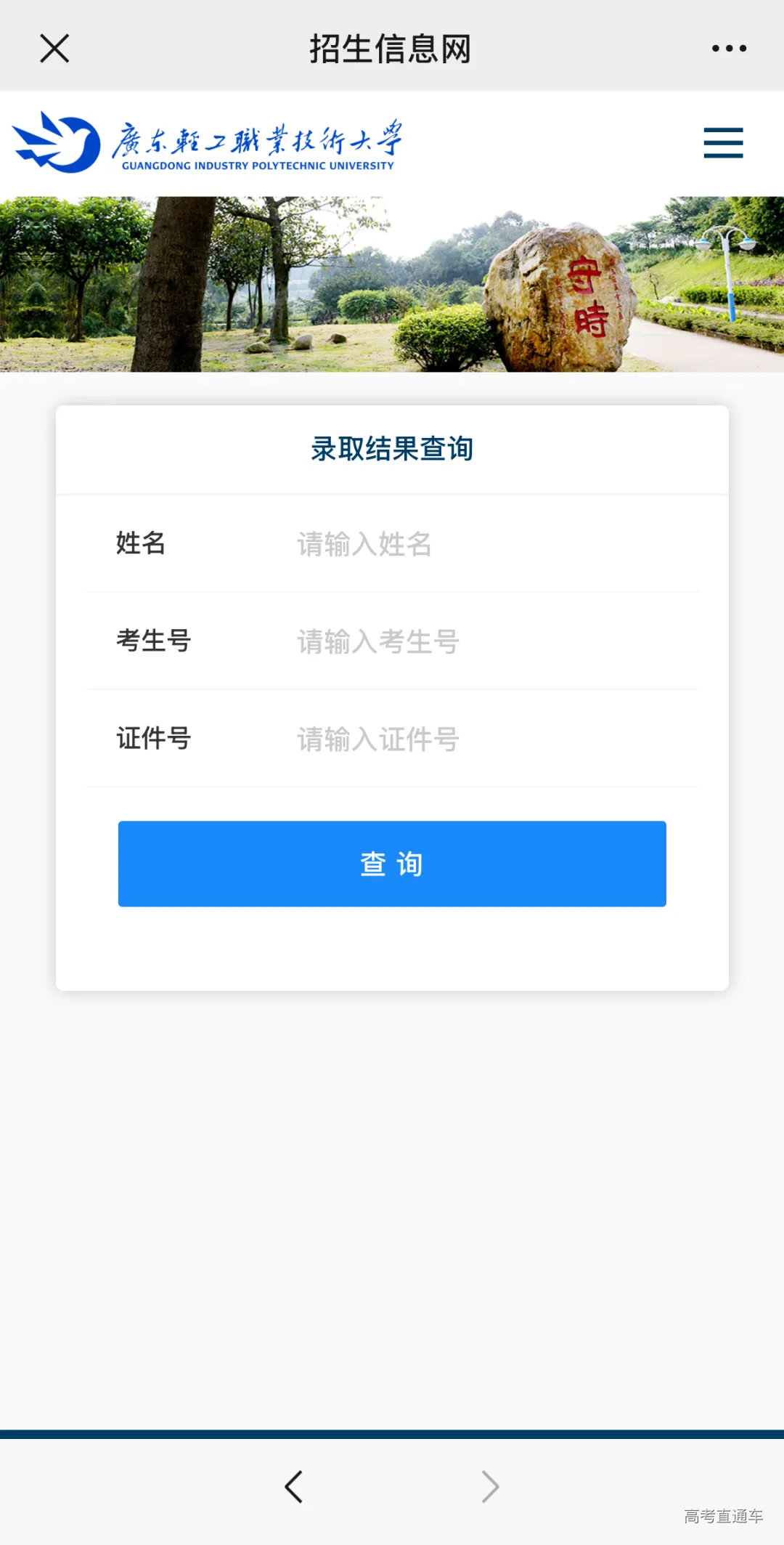Viewport: 784px width, 1545px height.
Task: Click the campus banner image
Action: click(392, 283)
